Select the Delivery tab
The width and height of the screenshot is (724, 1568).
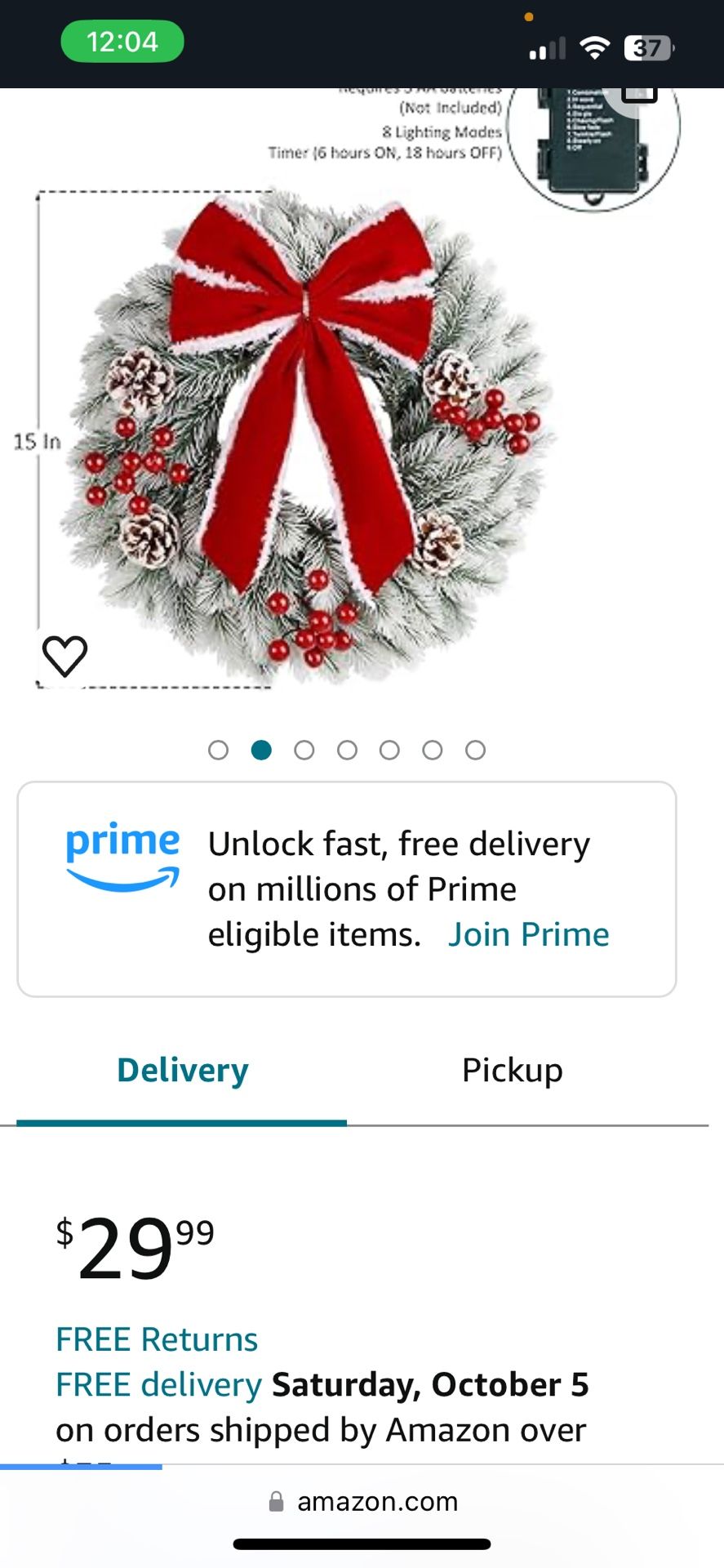(182, 1071)
